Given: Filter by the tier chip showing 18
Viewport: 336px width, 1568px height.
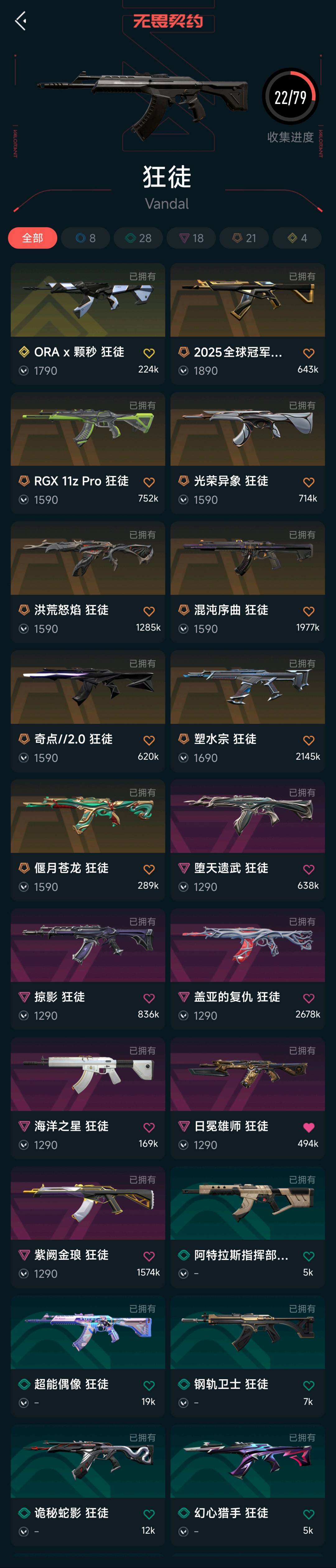Looking at the screenshot, I should point(191,238).
